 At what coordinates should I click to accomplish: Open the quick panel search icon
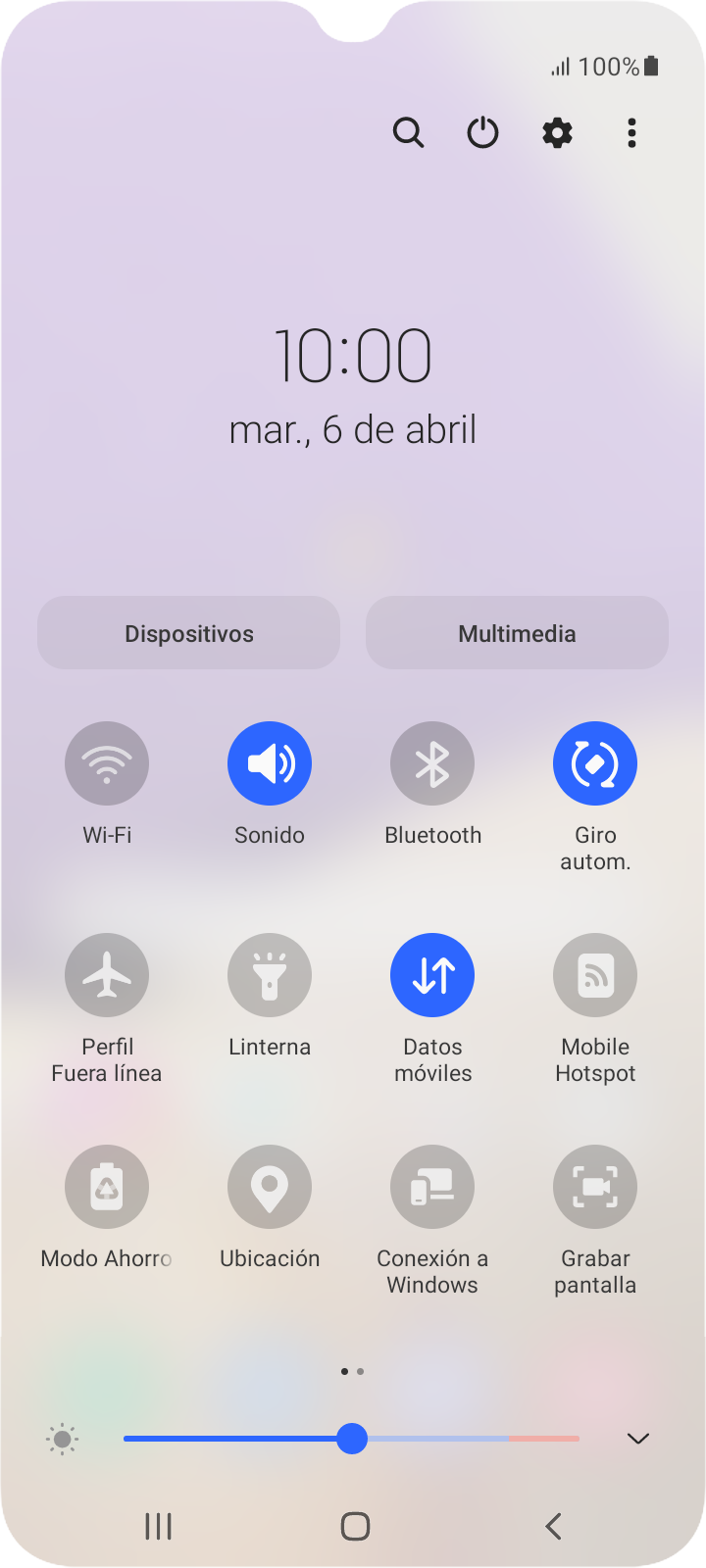pos(408,132)
